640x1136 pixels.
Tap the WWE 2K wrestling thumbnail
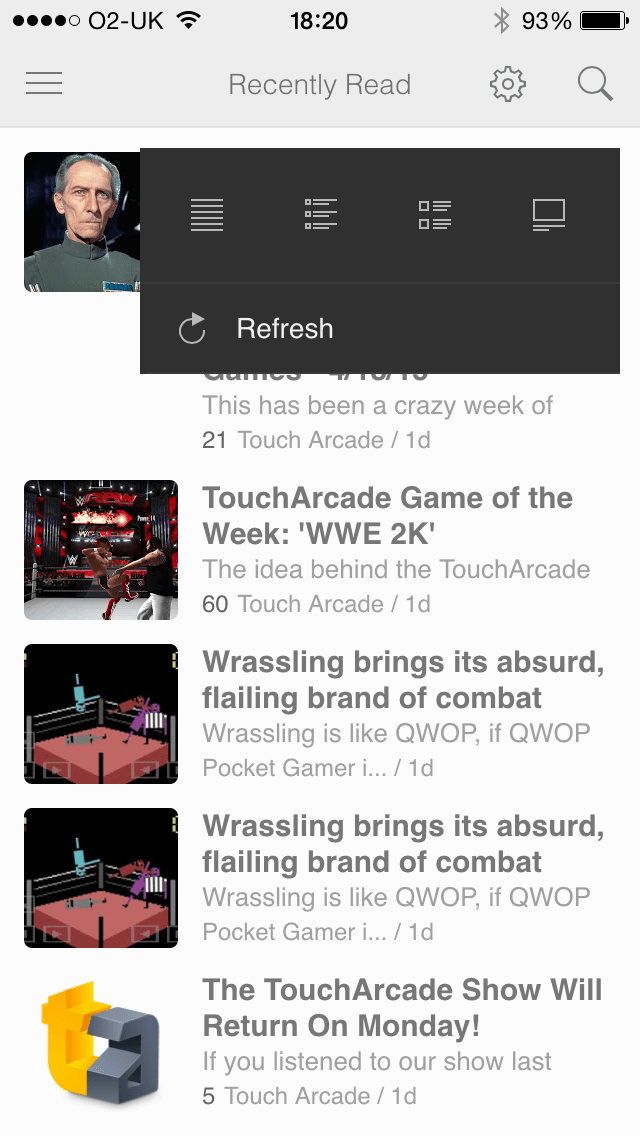(101, 550)
